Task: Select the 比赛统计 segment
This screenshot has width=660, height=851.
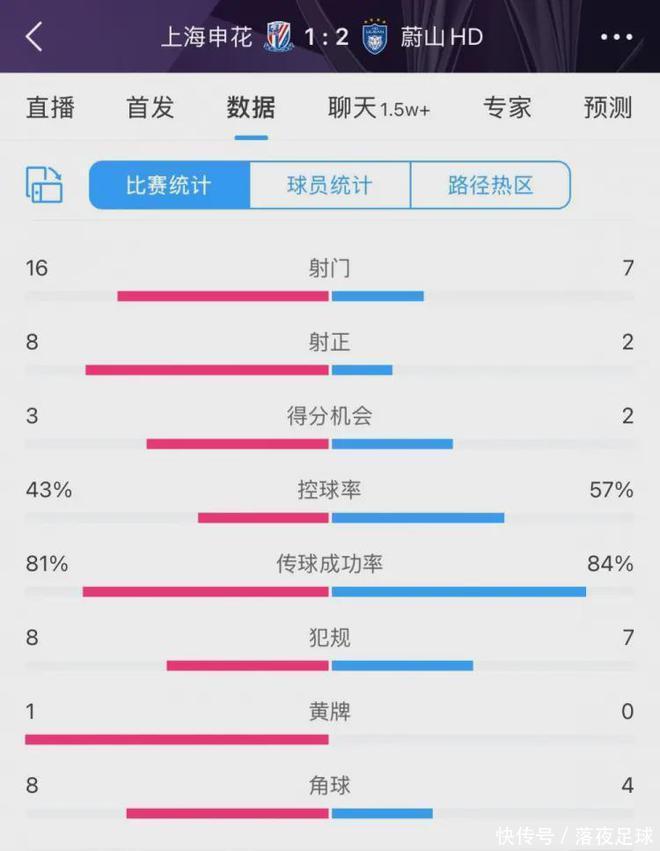Action: pyautogui.click(x=169, y=185)
